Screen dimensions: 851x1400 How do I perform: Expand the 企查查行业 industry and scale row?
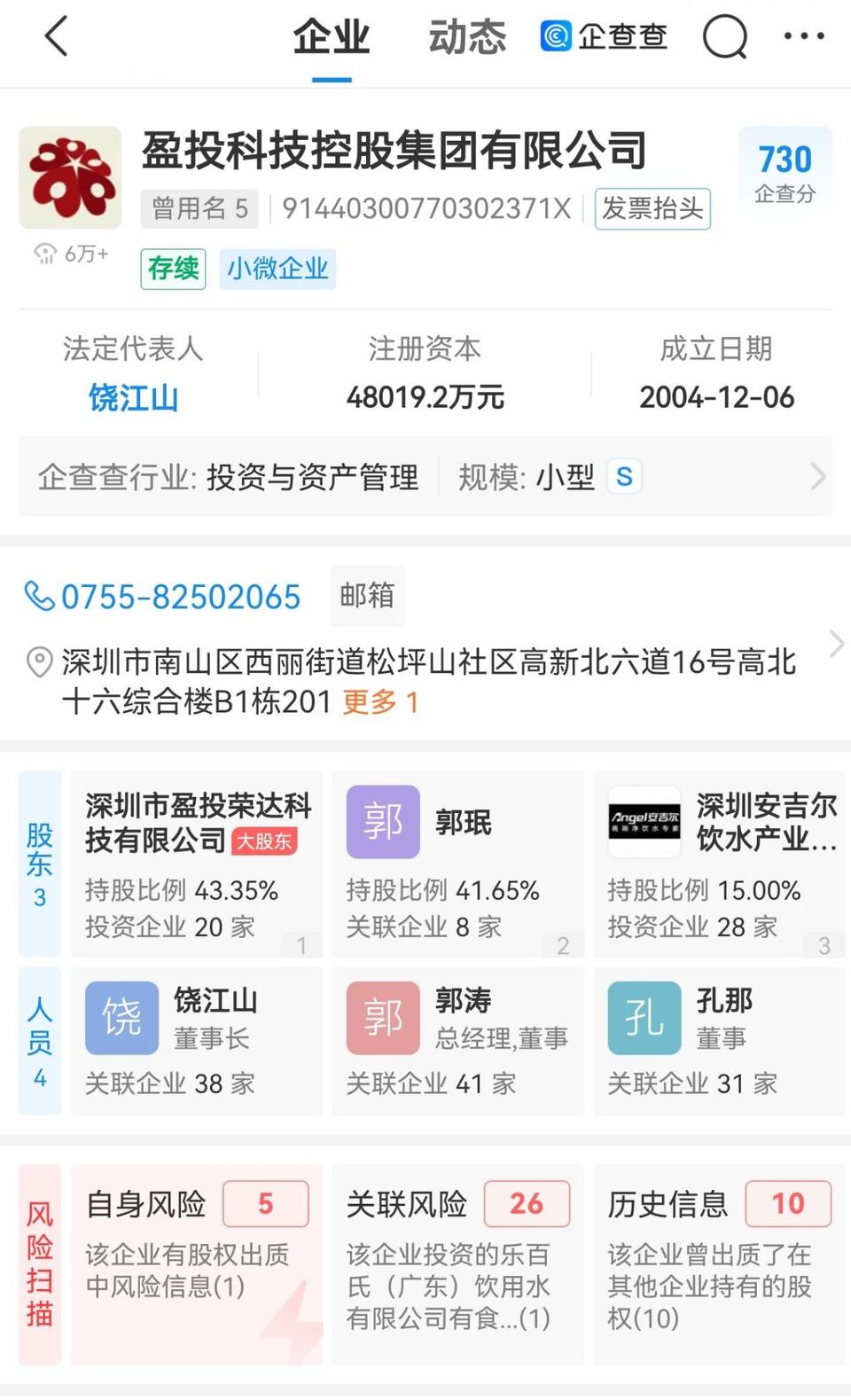click(425, 477)
